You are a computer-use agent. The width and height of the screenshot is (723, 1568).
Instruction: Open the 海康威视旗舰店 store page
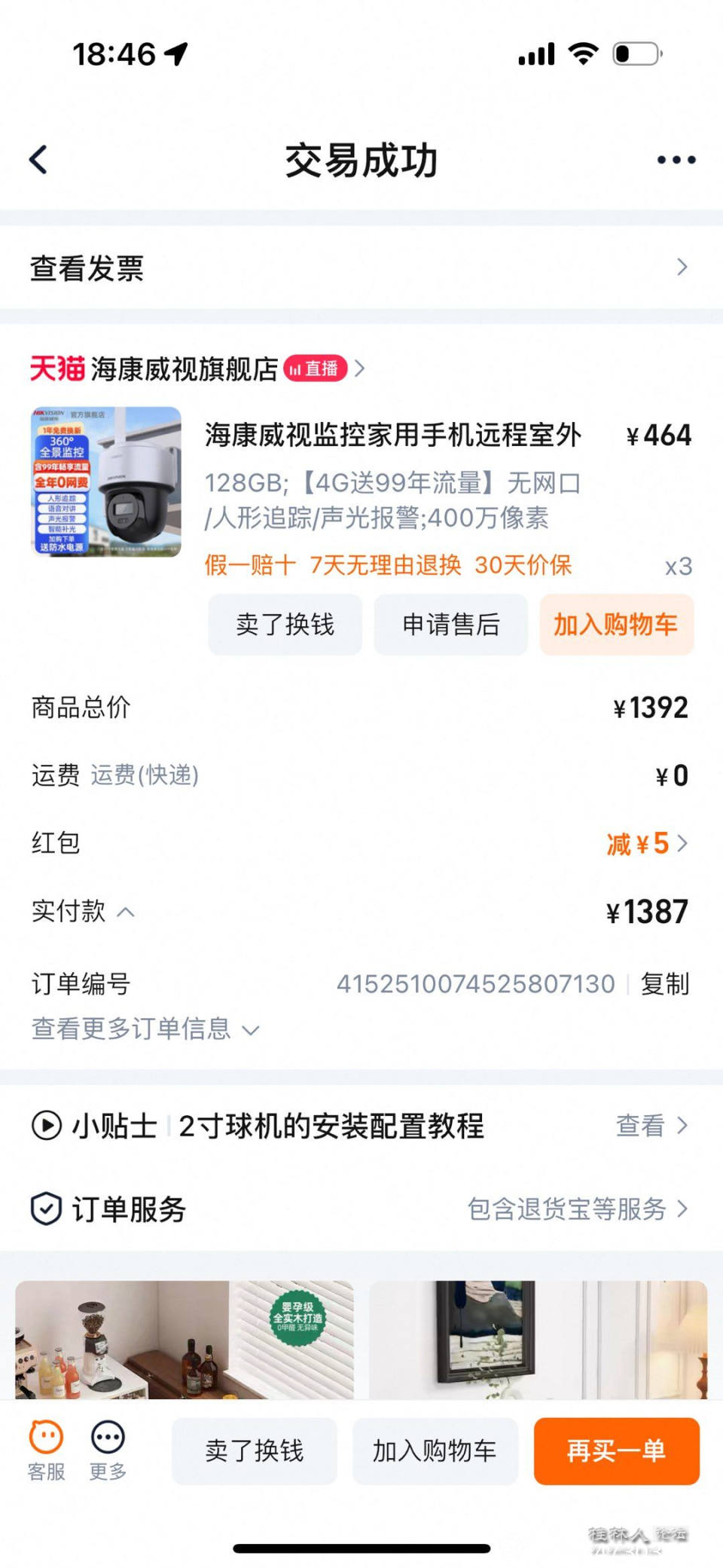(185, 369)
